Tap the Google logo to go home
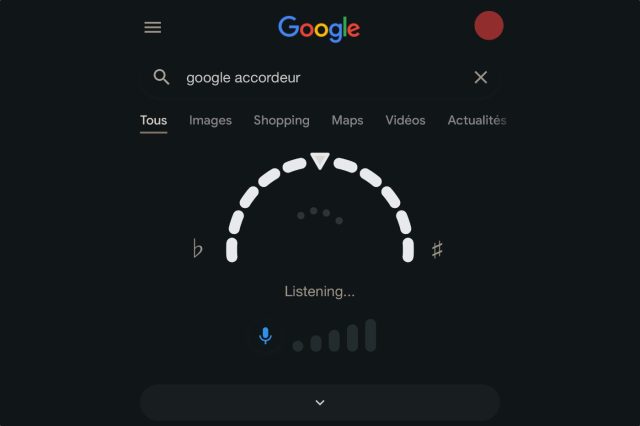Viewport: 640px width, 426px height. click(x=319, y=28)
